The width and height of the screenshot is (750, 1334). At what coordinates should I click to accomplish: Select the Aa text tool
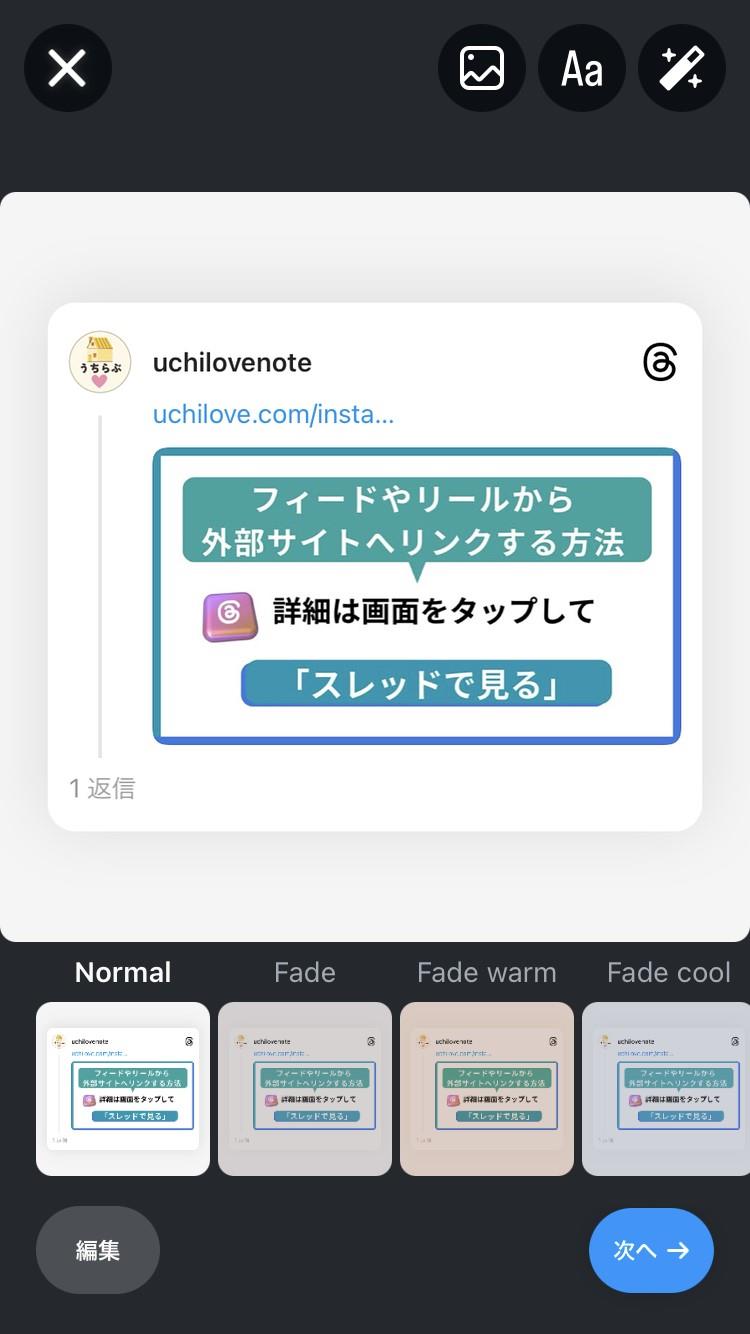[581, 68]
